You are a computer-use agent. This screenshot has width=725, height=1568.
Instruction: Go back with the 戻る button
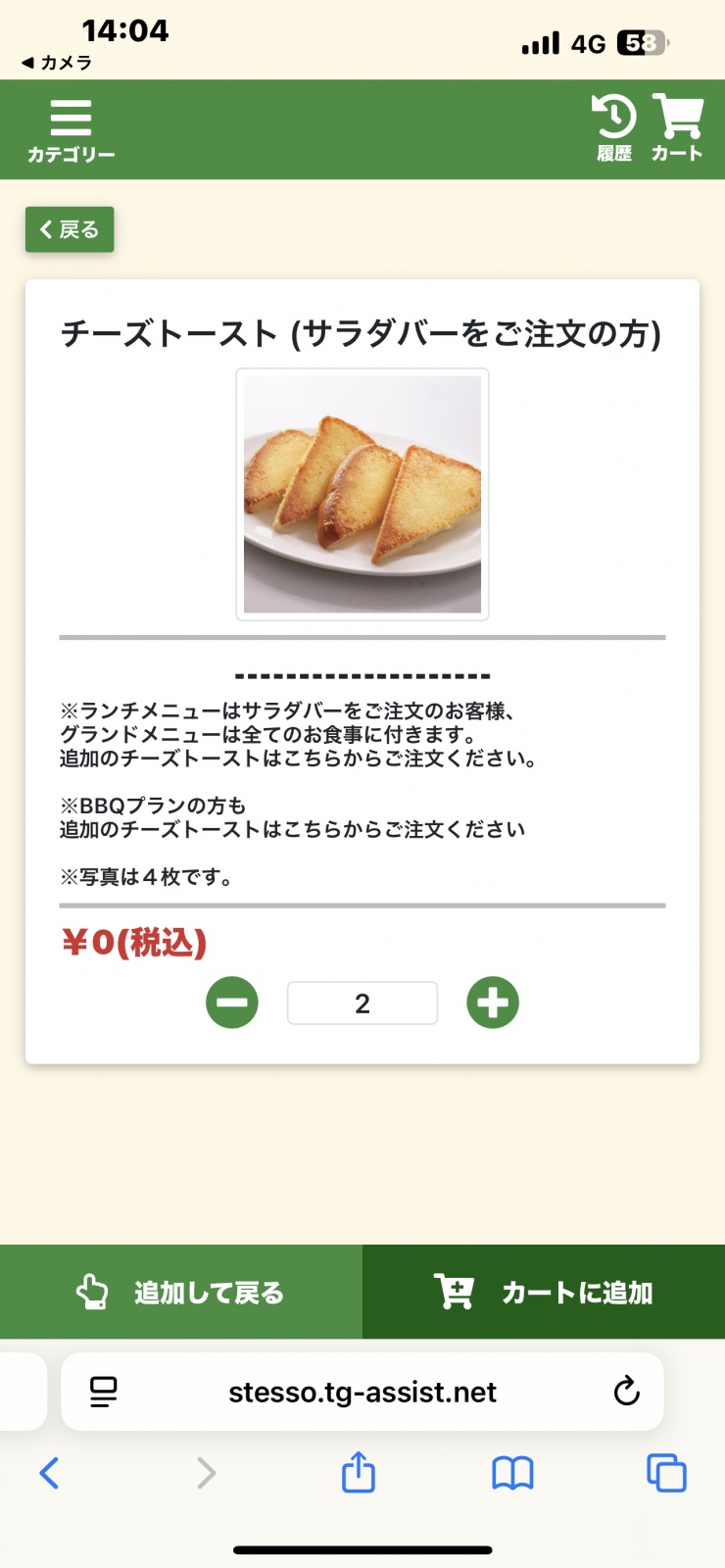pyautogui.click(x=70, y=229)
